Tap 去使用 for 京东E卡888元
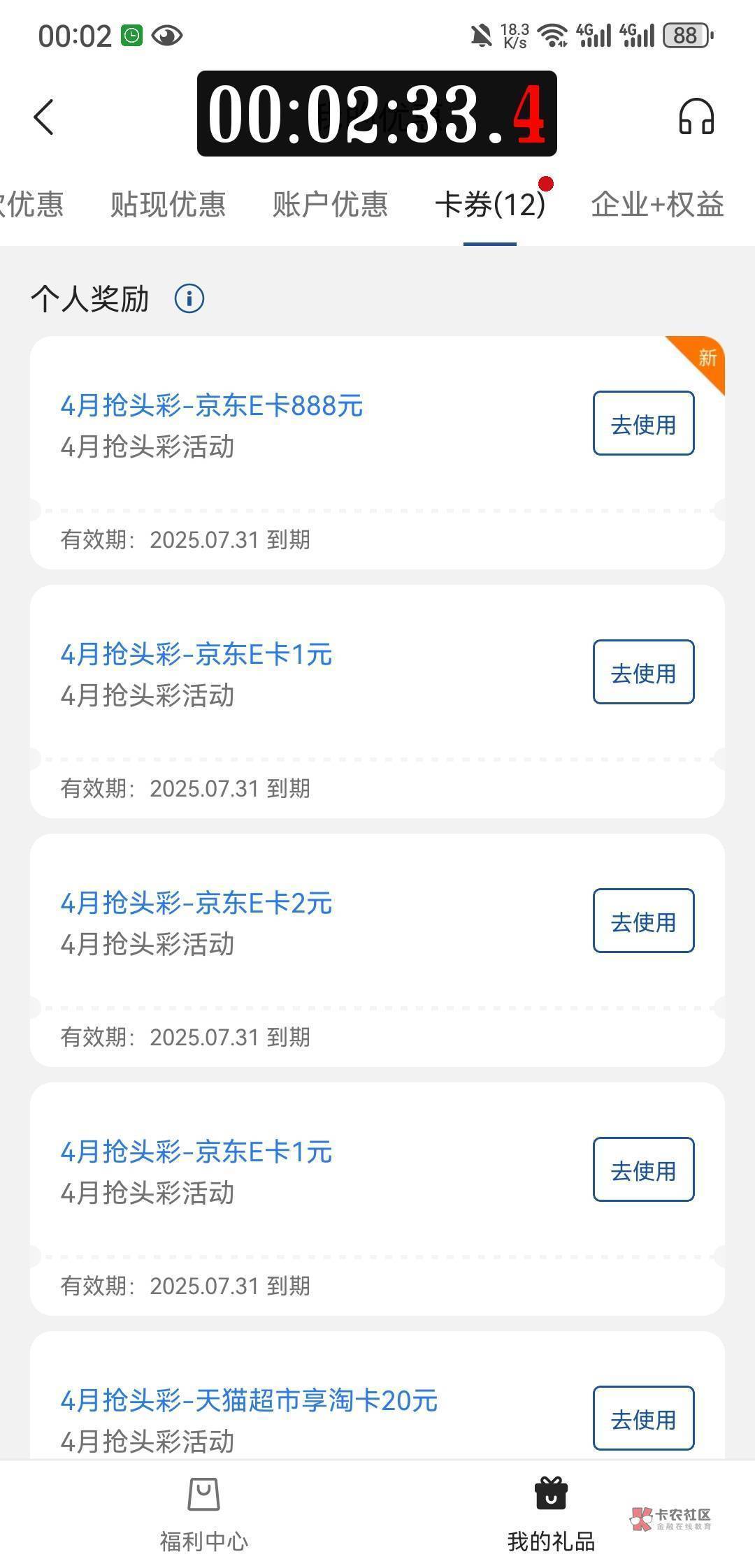Screen dimensions: 755x1568 pyautogui.click(x=643, y=423)
